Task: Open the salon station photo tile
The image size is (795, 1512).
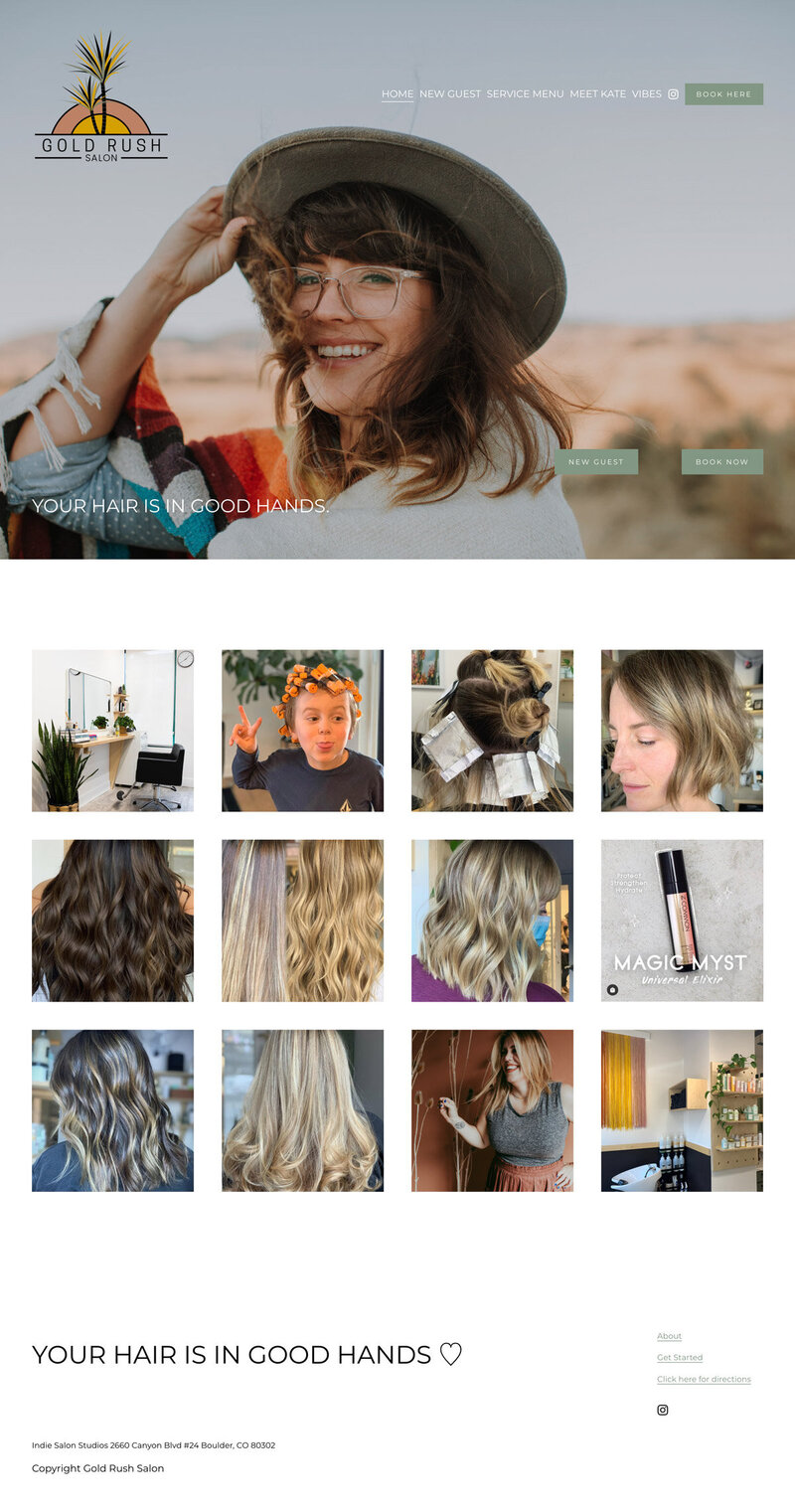Action: 112,731
